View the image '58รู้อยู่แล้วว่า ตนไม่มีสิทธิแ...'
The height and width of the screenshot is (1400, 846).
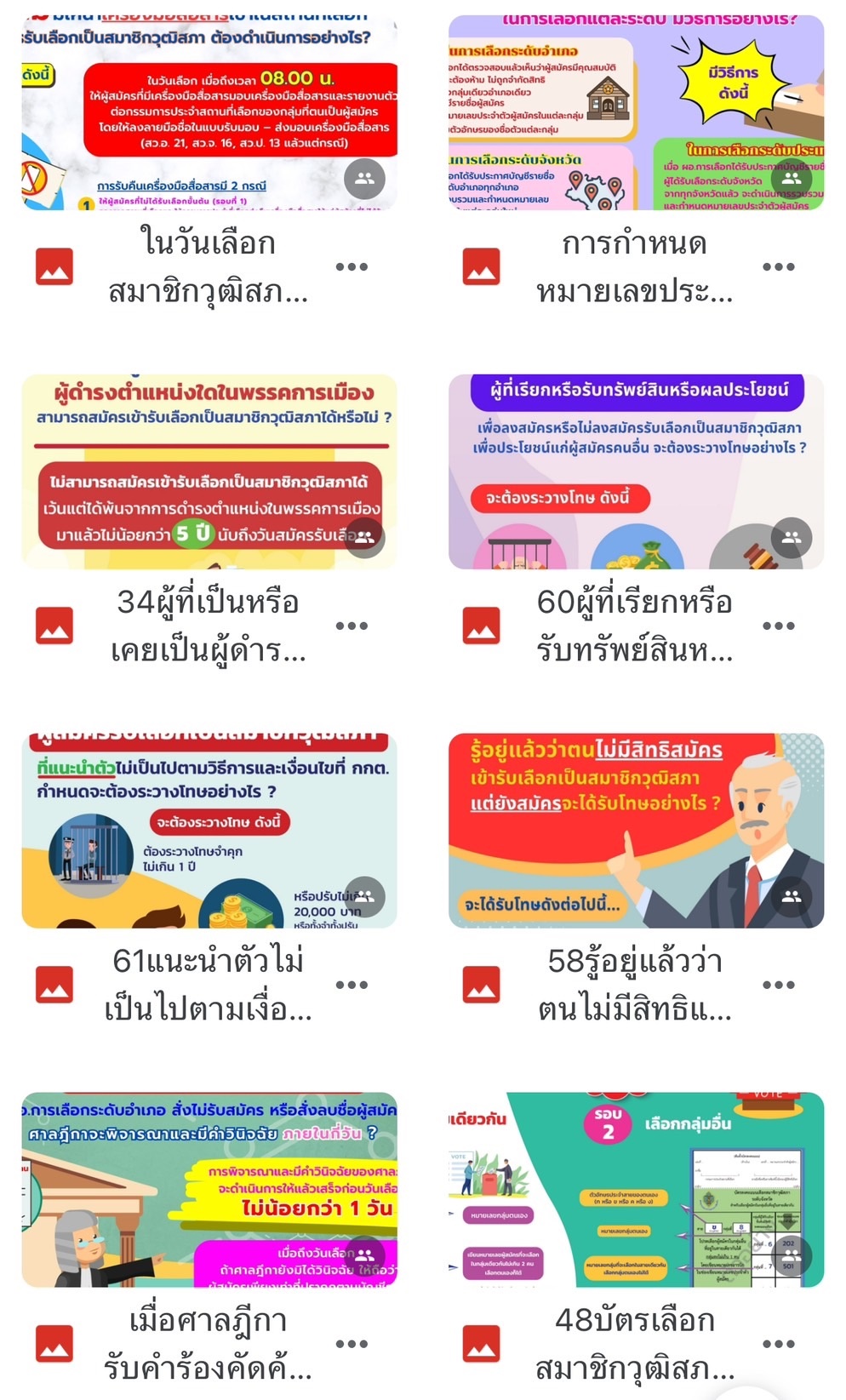[636, 831]
